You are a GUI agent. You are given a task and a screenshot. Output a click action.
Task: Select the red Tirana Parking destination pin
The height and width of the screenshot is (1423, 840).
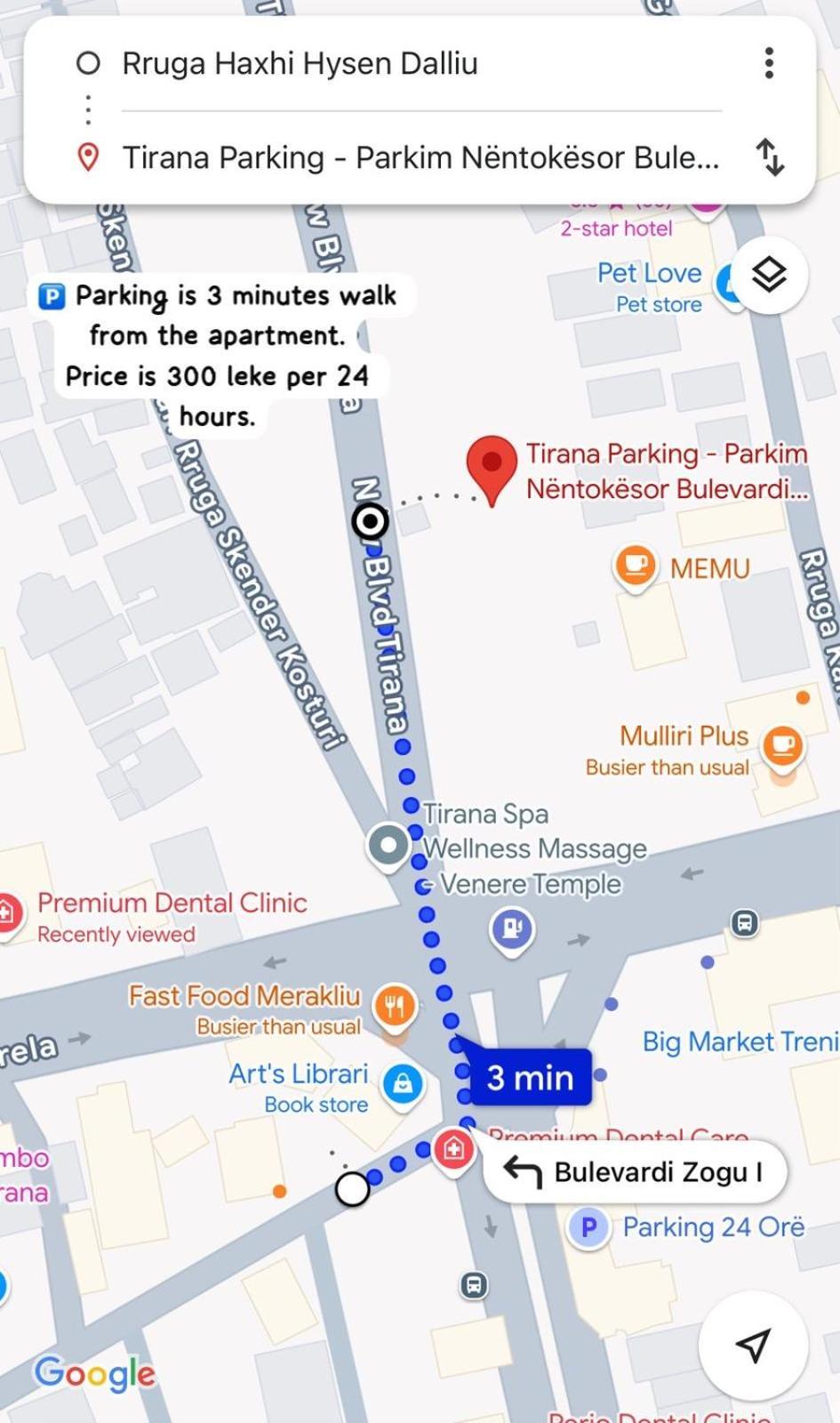(x=492, y=465)
